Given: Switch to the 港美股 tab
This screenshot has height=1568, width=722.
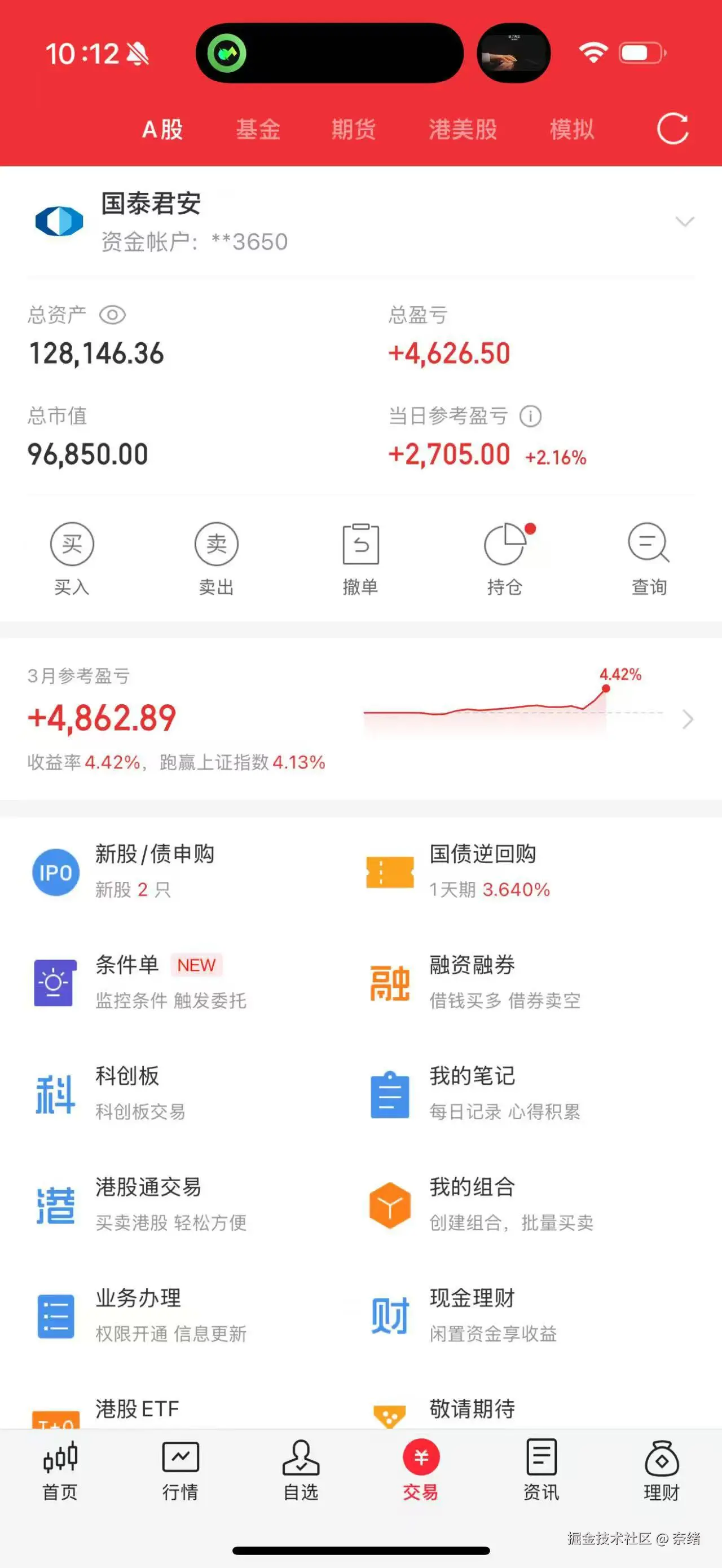Looking at the screenshot, I should pyautogui.click(x=463, y=130).
